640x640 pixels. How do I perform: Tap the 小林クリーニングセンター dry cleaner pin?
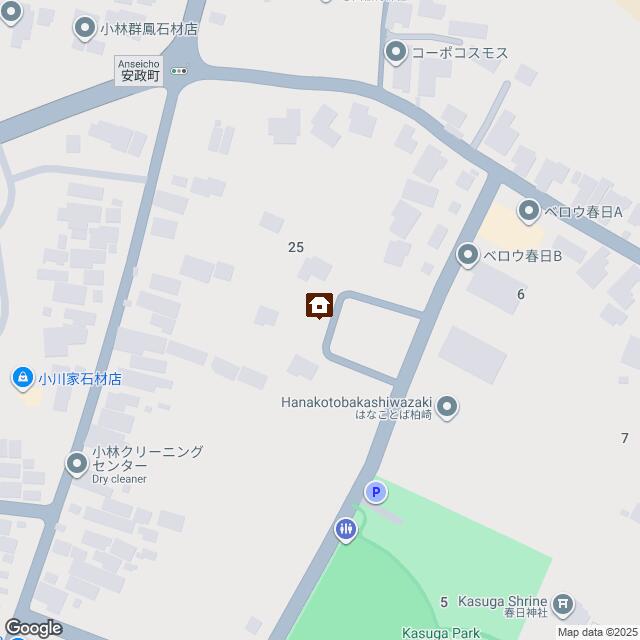coord(77,464)
